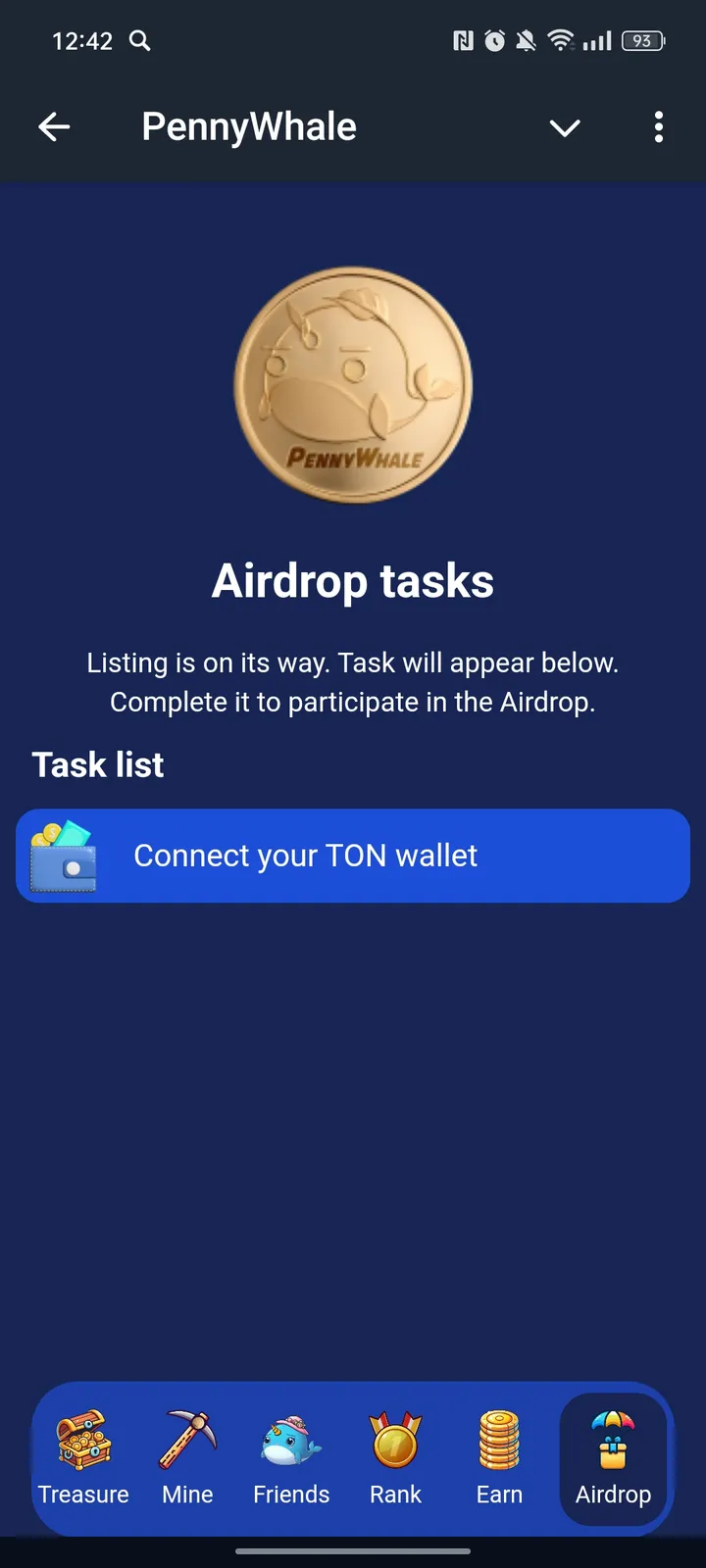Switch to the Treasure tab
706x1568 pixels.
click(83, 1457)
